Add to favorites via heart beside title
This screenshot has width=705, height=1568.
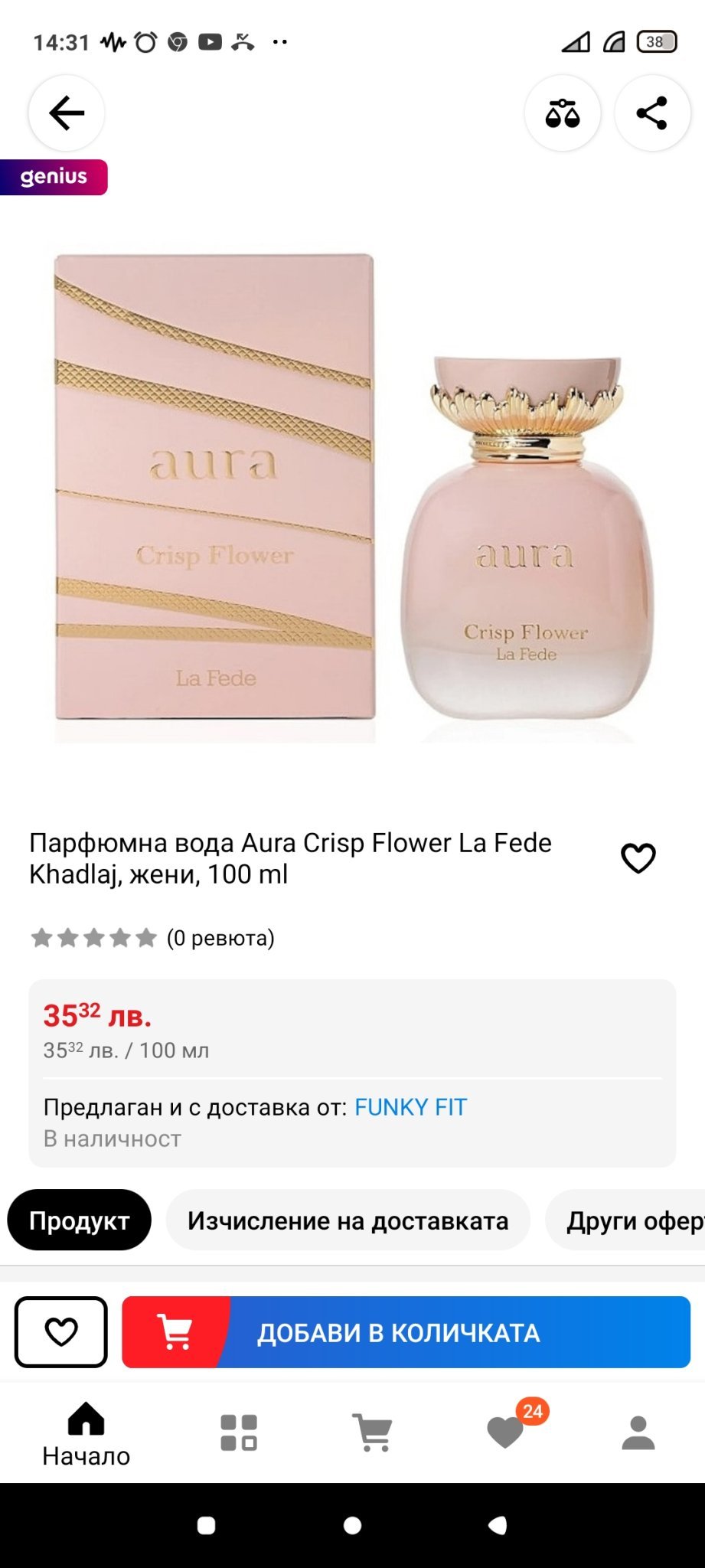tap(638, 857)
